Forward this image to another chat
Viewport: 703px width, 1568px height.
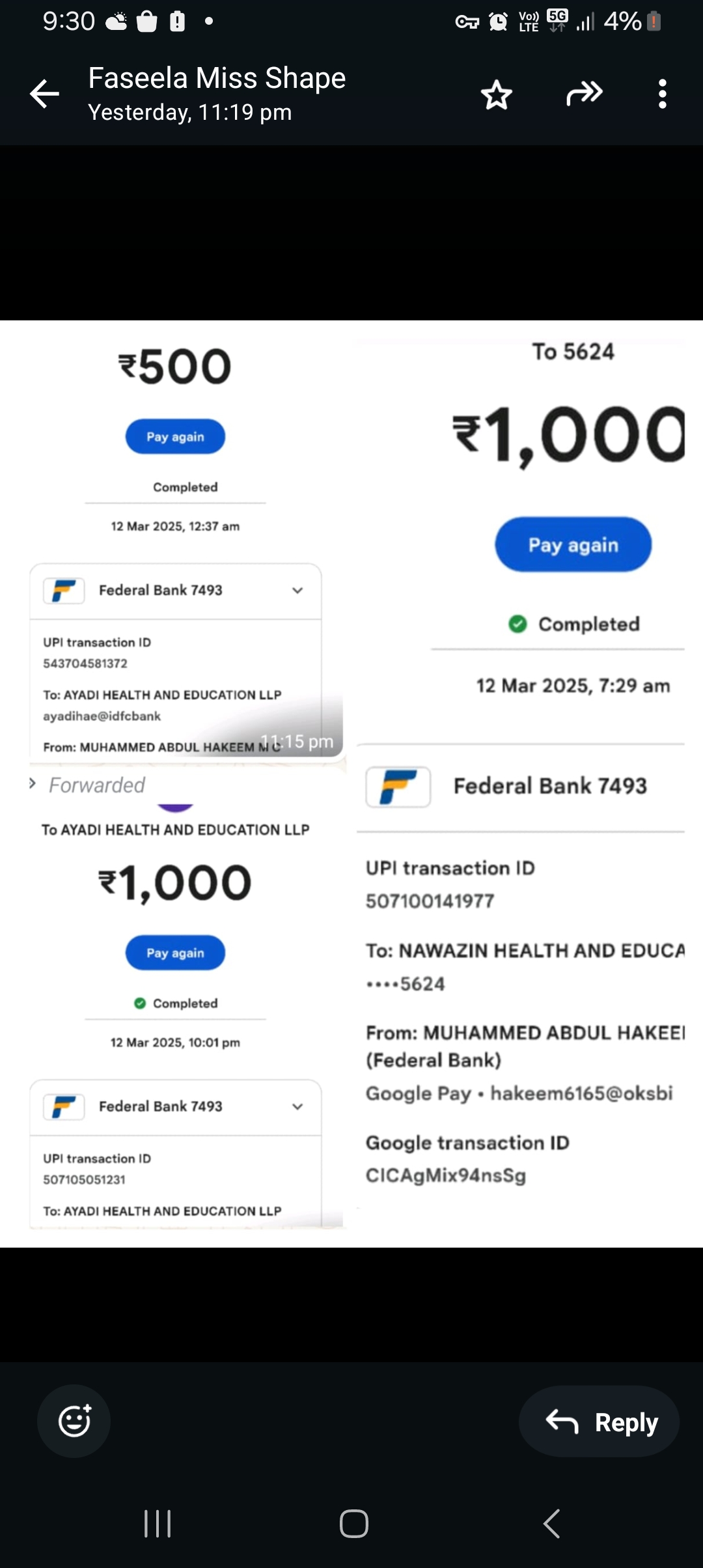[x=584, y=94]
